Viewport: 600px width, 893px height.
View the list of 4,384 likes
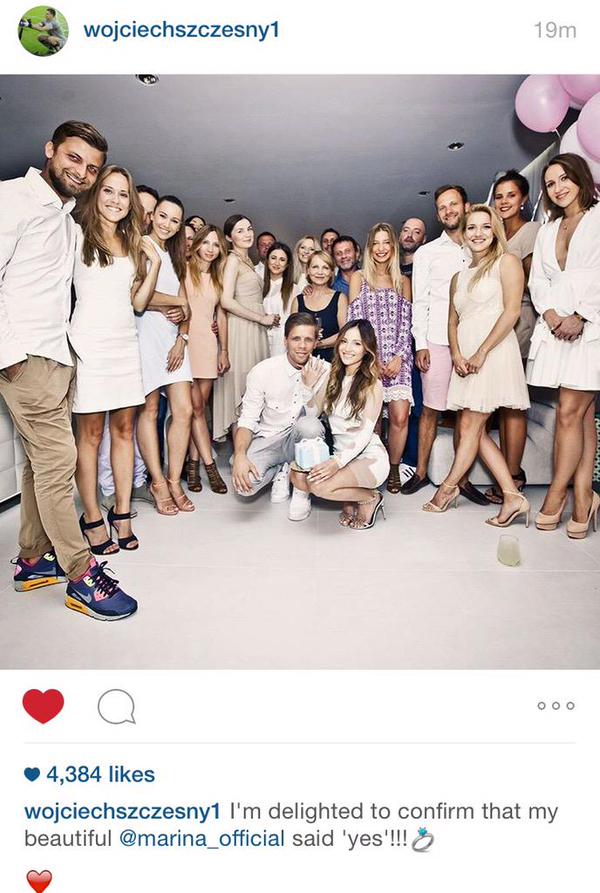(x=100, y=774)
